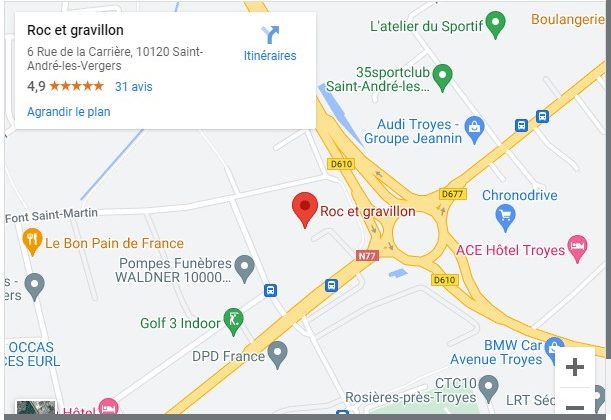
Task: Open ACE Hôtel Troyes marker
Action: (576, 245)
